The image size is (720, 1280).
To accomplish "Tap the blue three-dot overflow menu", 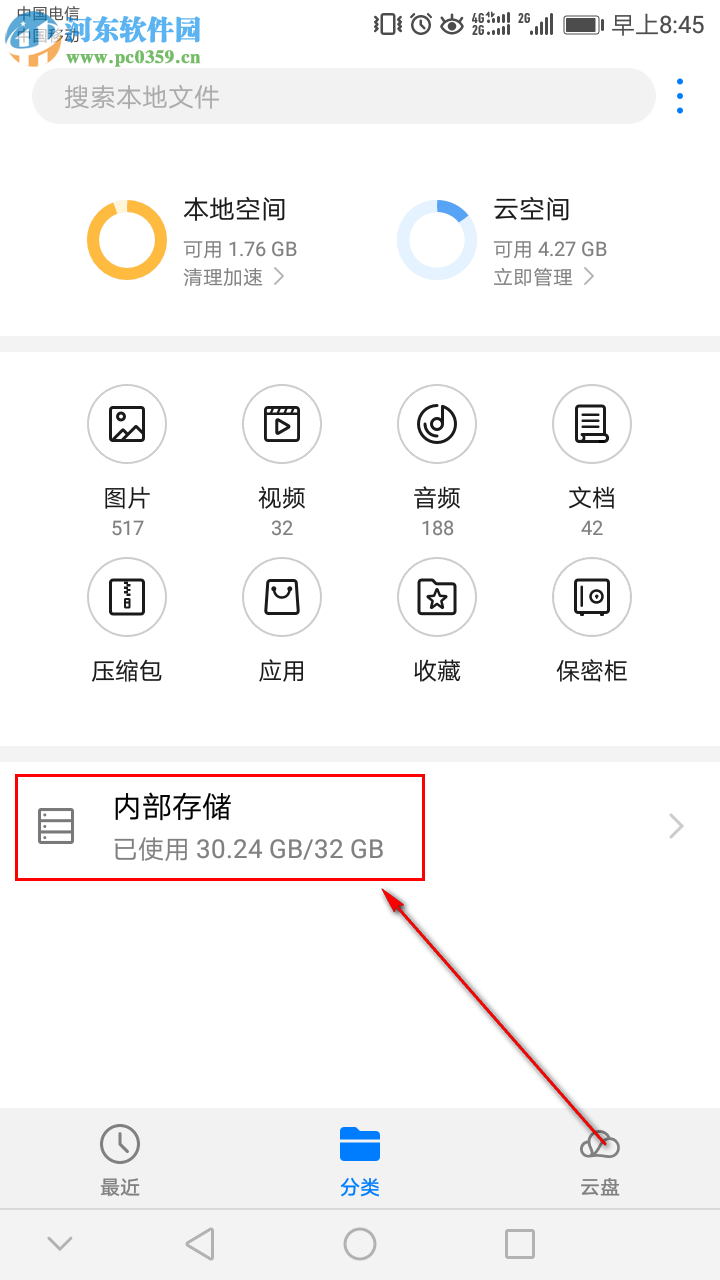I will coord(681,96).
